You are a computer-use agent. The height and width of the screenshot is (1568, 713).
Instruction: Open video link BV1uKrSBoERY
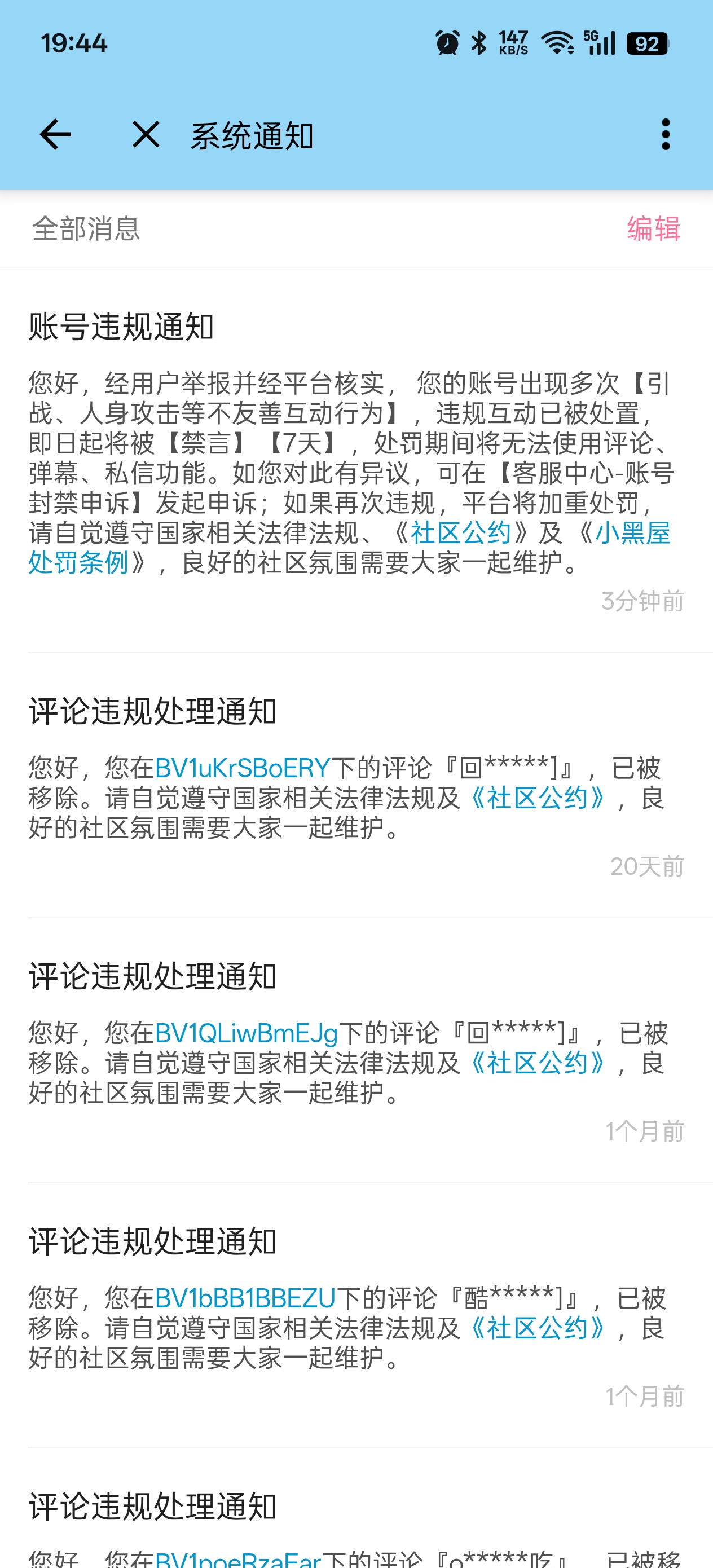point(243,768)
